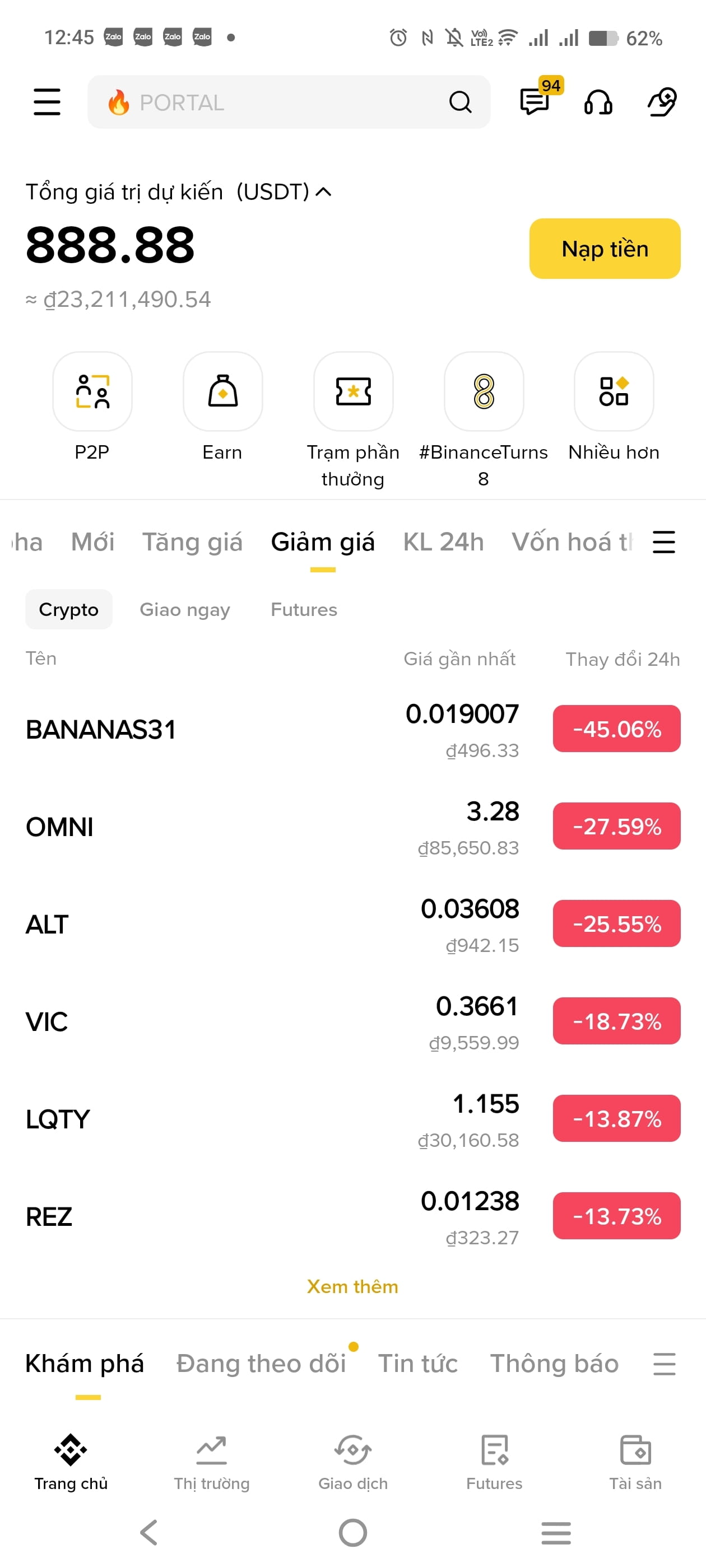Open Tài sản in bottom navigation
Viewport: 706px width, 1568px height.
635,1462
